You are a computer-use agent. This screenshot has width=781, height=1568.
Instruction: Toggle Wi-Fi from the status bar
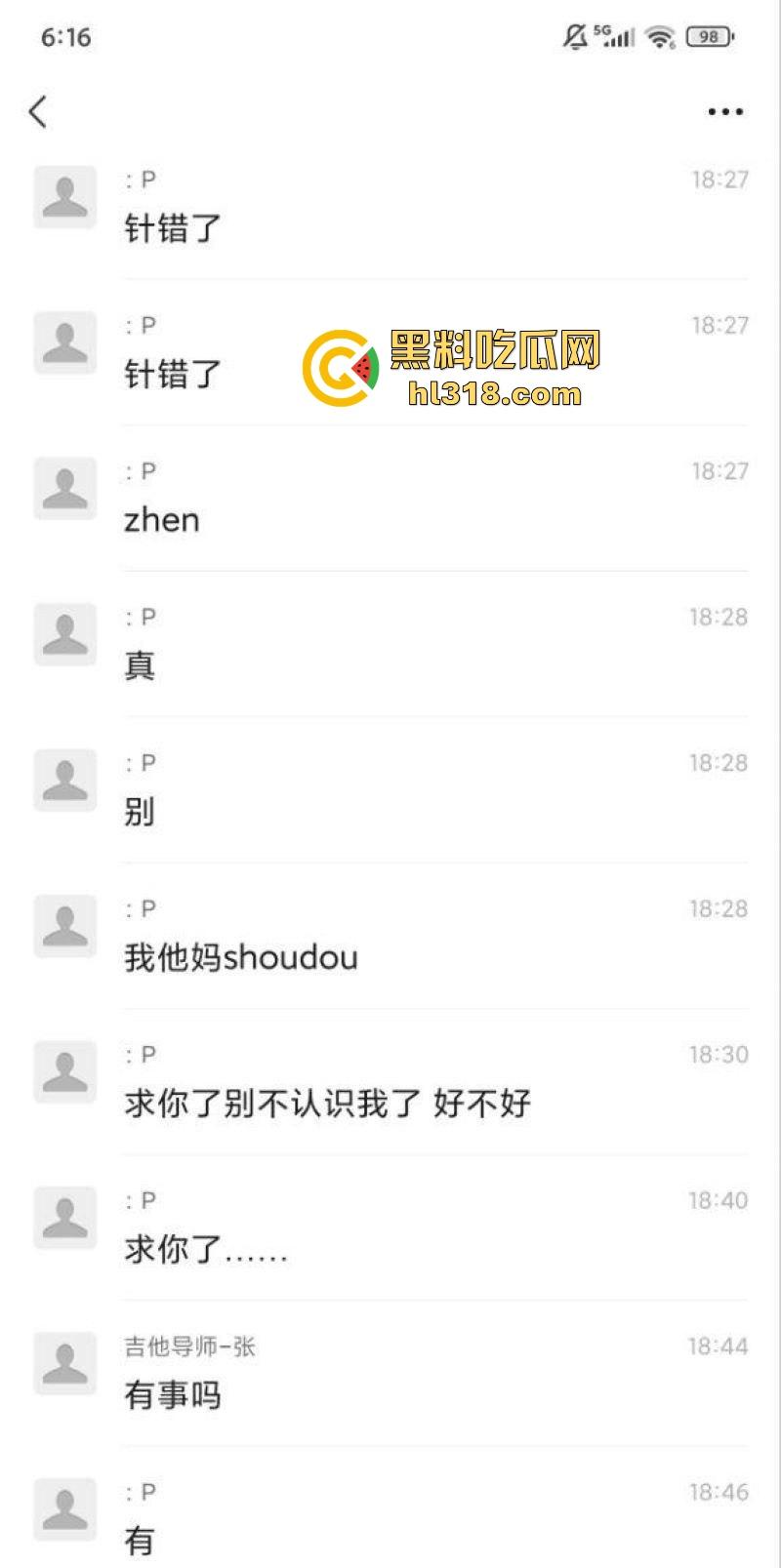click(x=662, y=37)
